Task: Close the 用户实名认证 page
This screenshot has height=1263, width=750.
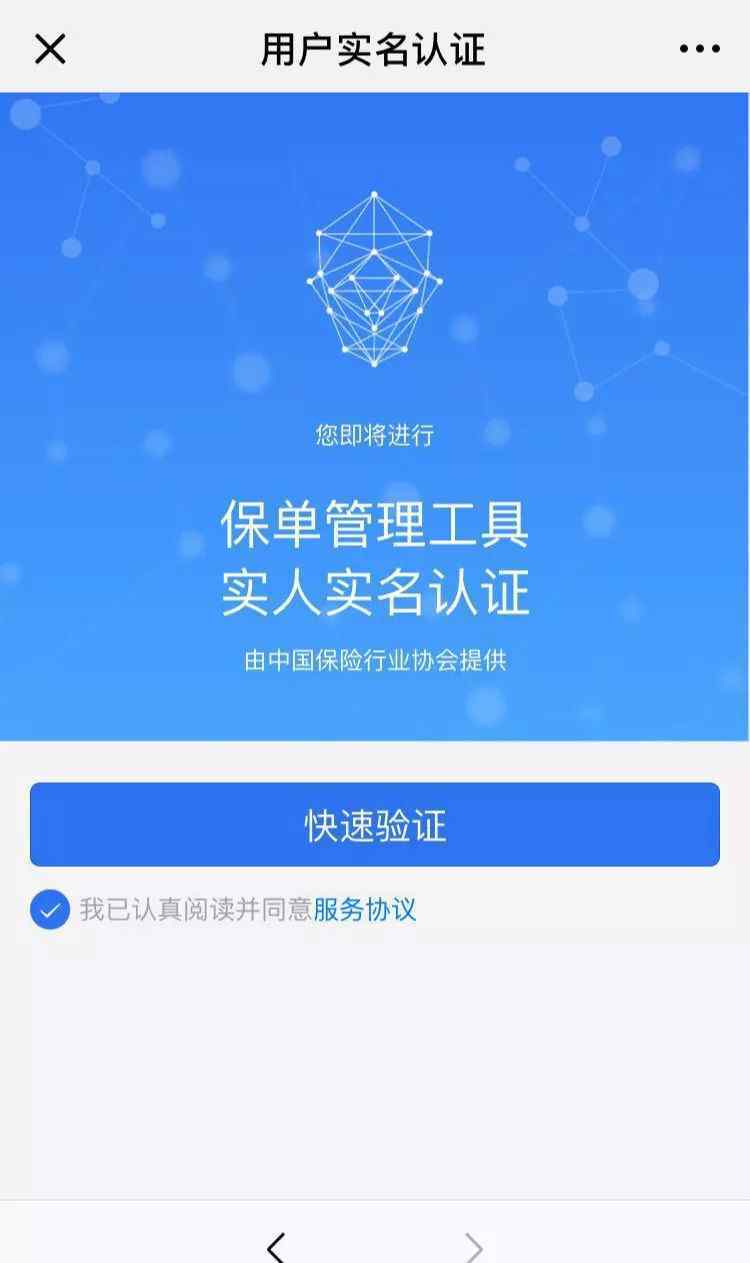Action: click(x=50, y=48)
